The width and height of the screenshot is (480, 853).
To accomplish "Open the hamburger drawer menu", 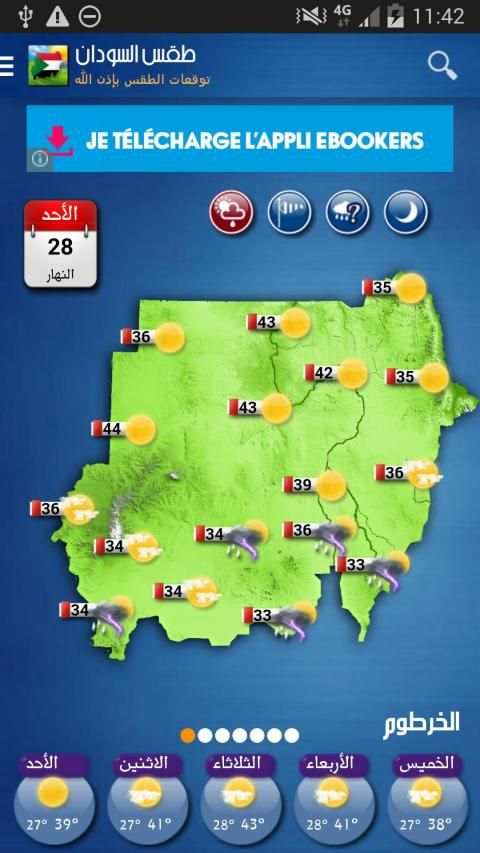I will click(7, 66).
